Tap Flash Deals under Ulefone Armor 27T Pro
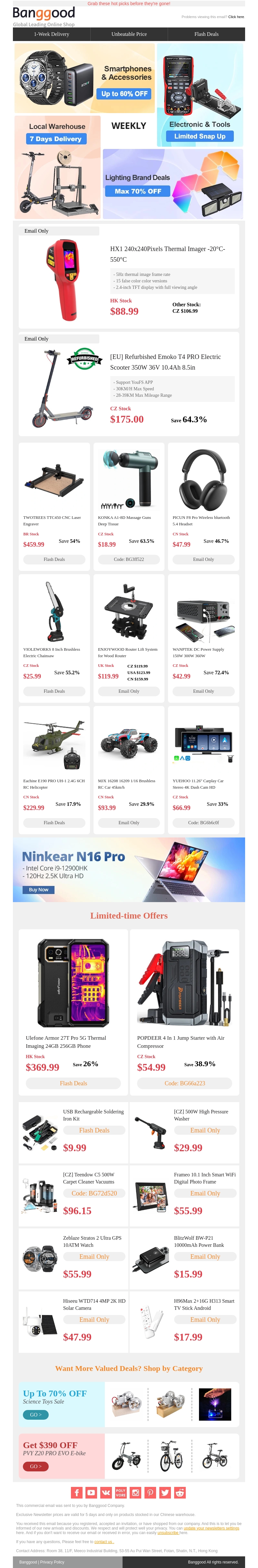The width and height of the screenshot is (258, 1568). (74, 1083)
